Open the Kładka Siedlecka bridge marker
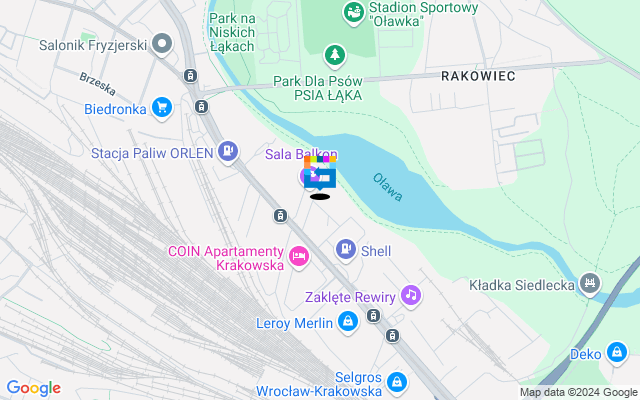This screenshot has width=640, height=400. pos(592,285)
